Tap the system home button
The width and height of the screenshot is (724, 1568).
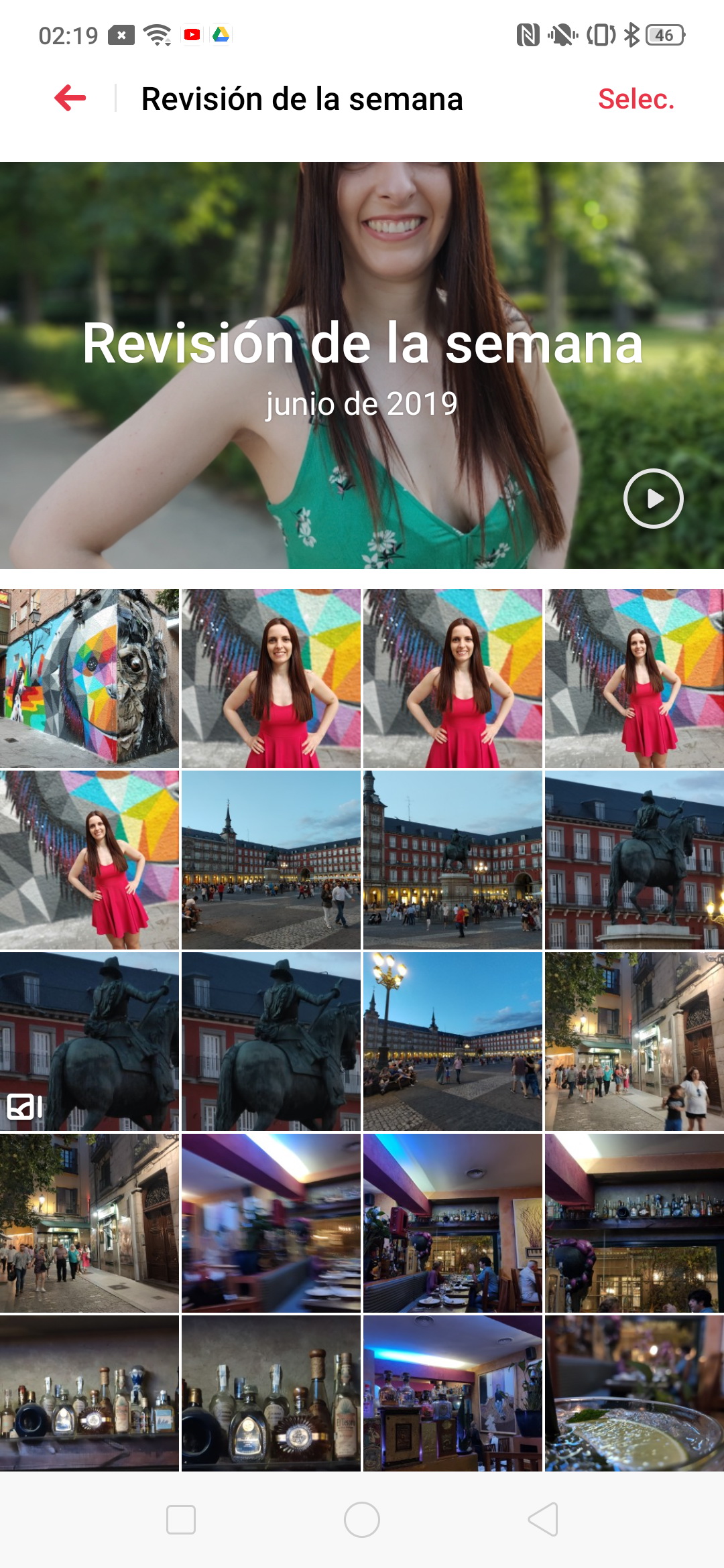[362, 1520]
